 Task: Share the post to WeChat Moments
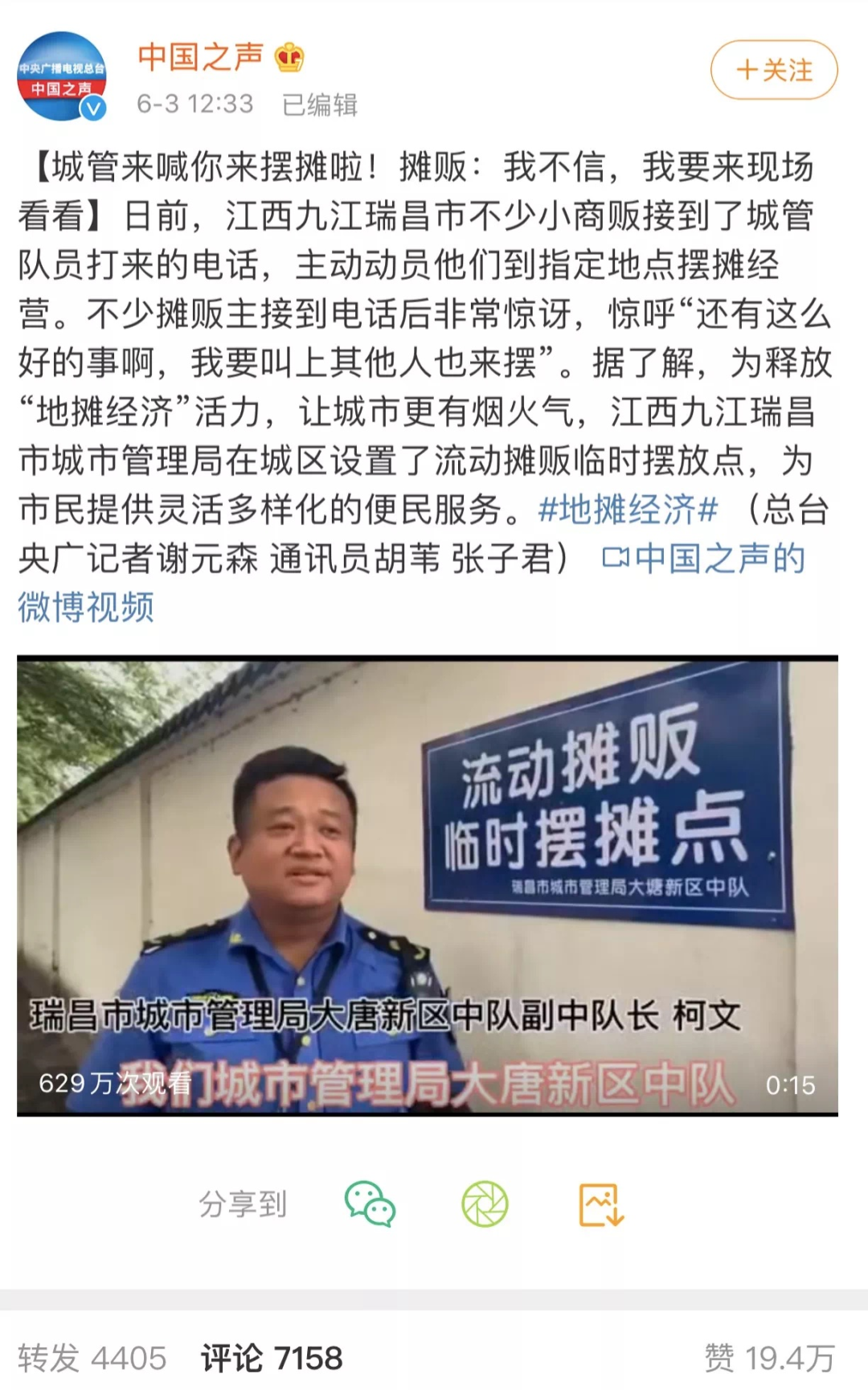point(485,1203)
